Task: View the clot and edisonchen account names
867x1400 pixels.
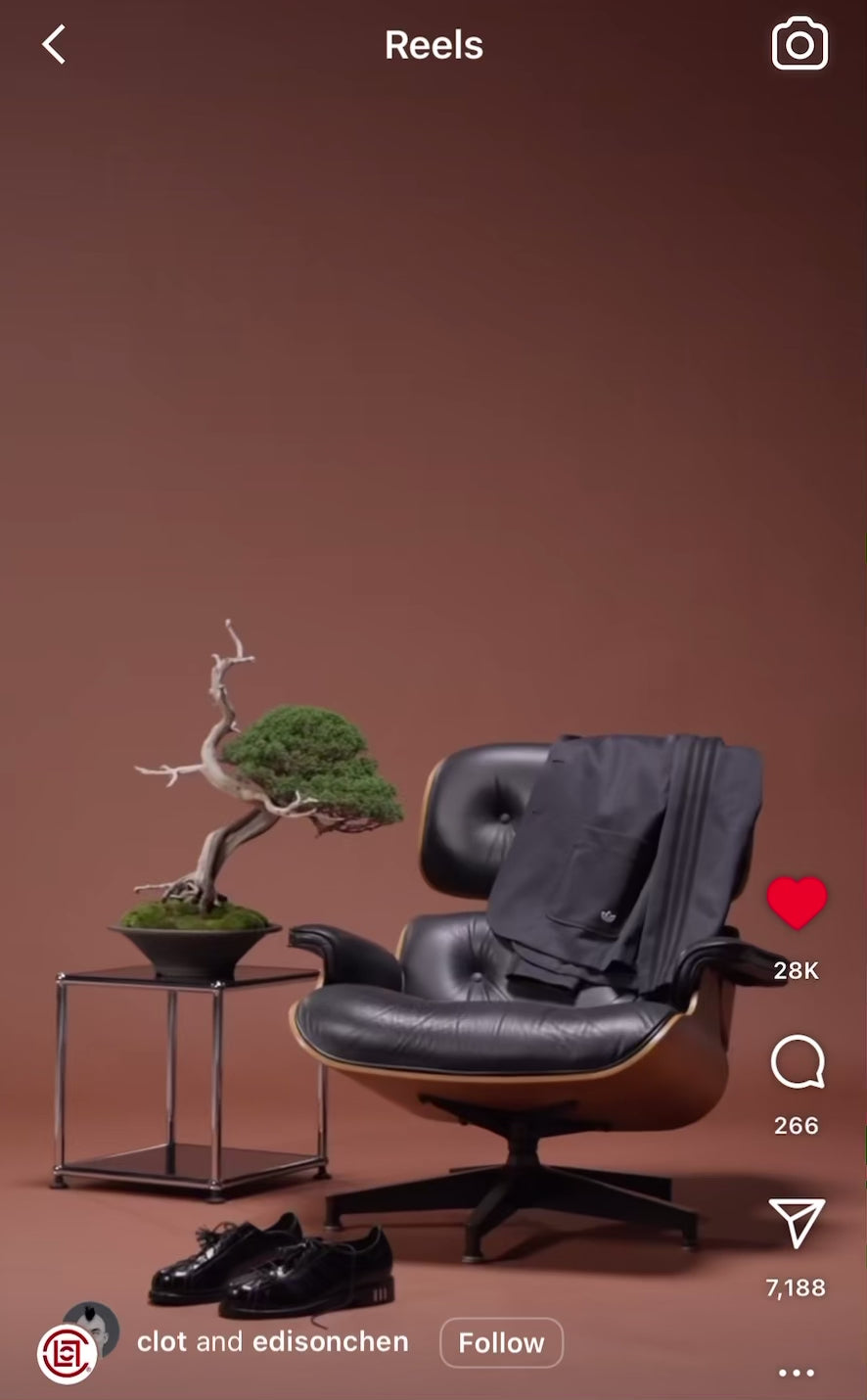Action: tap(272, 1341)
